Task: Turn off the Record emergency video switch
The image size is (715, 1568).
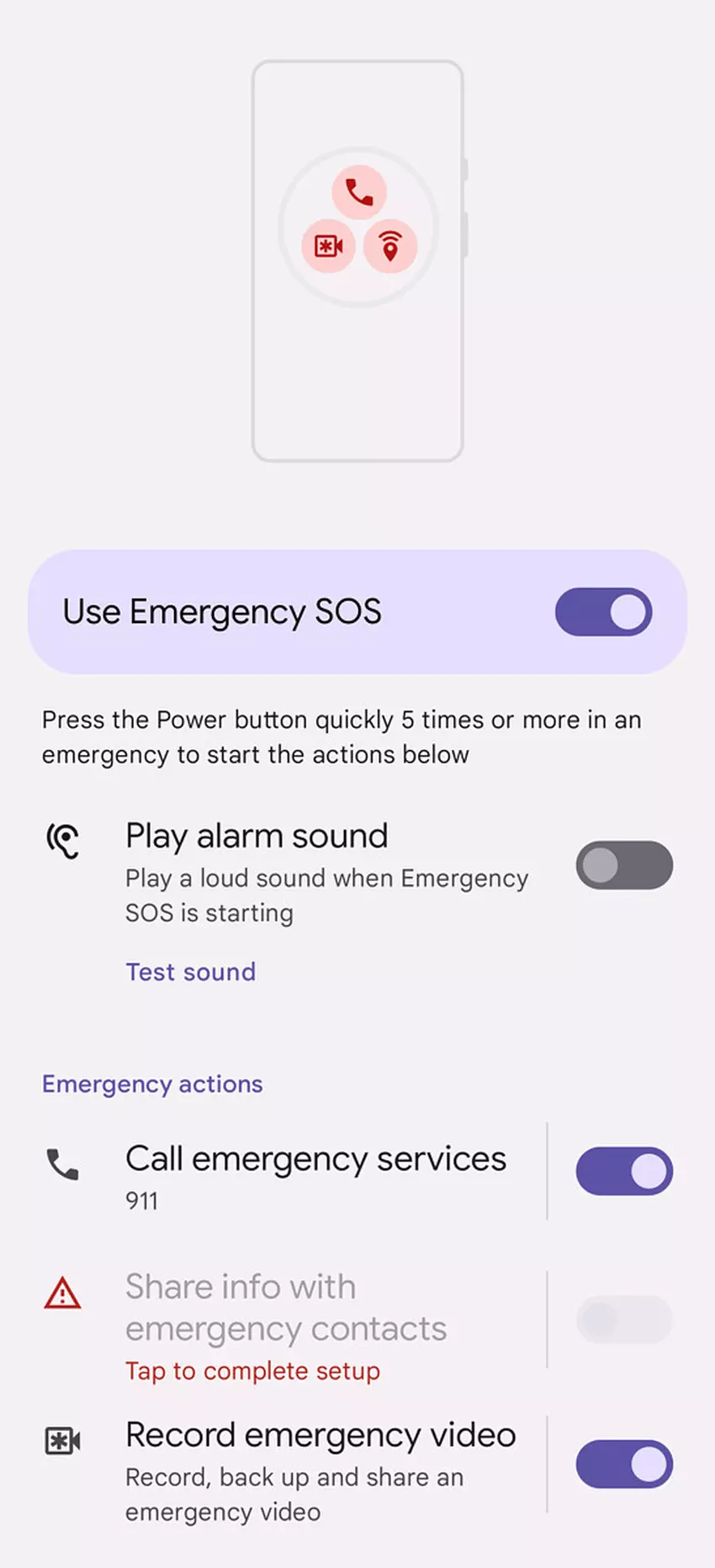Action: 623,1464
